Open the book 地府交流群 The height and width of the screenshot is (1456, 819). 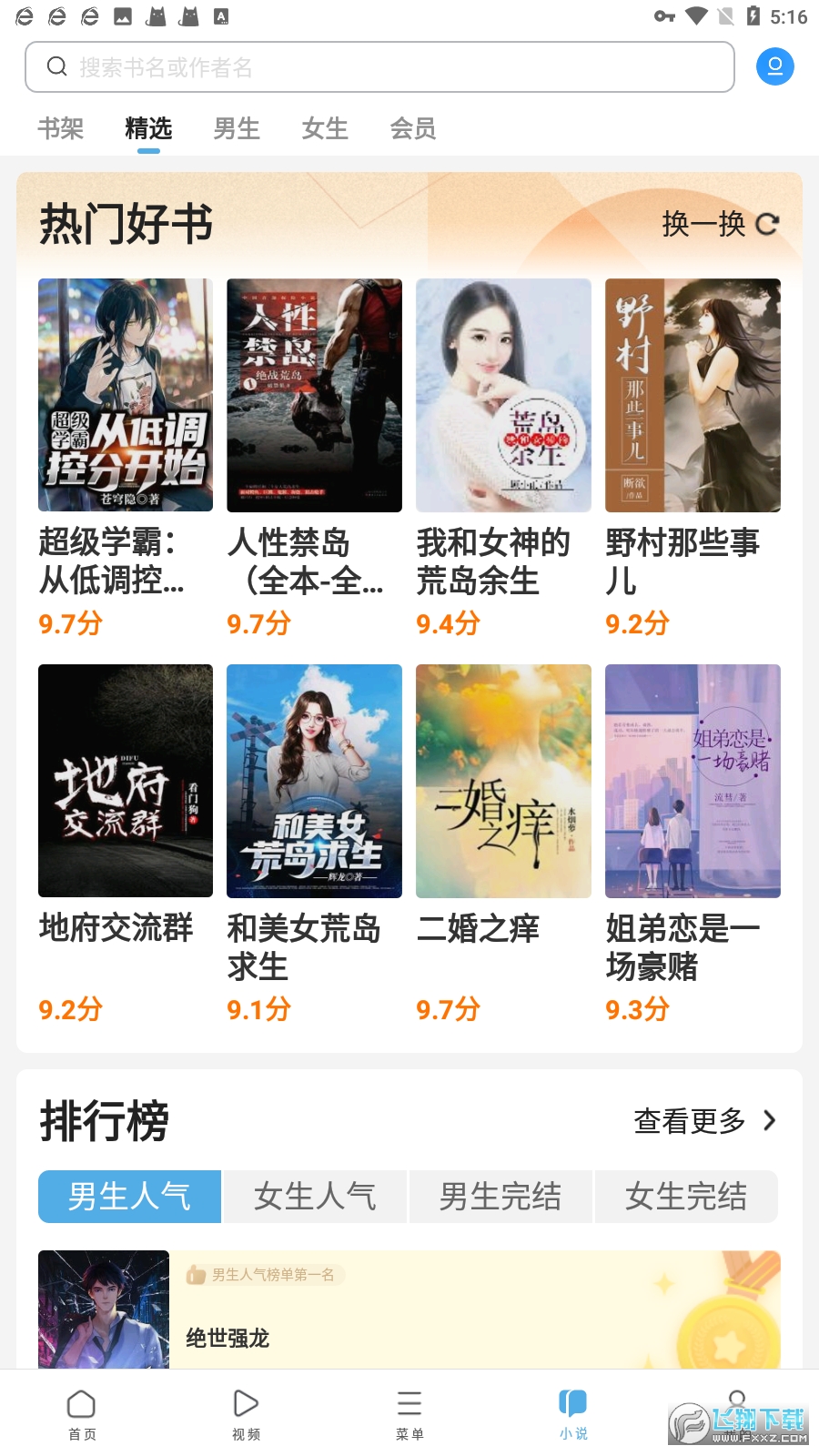click(126, 781)
